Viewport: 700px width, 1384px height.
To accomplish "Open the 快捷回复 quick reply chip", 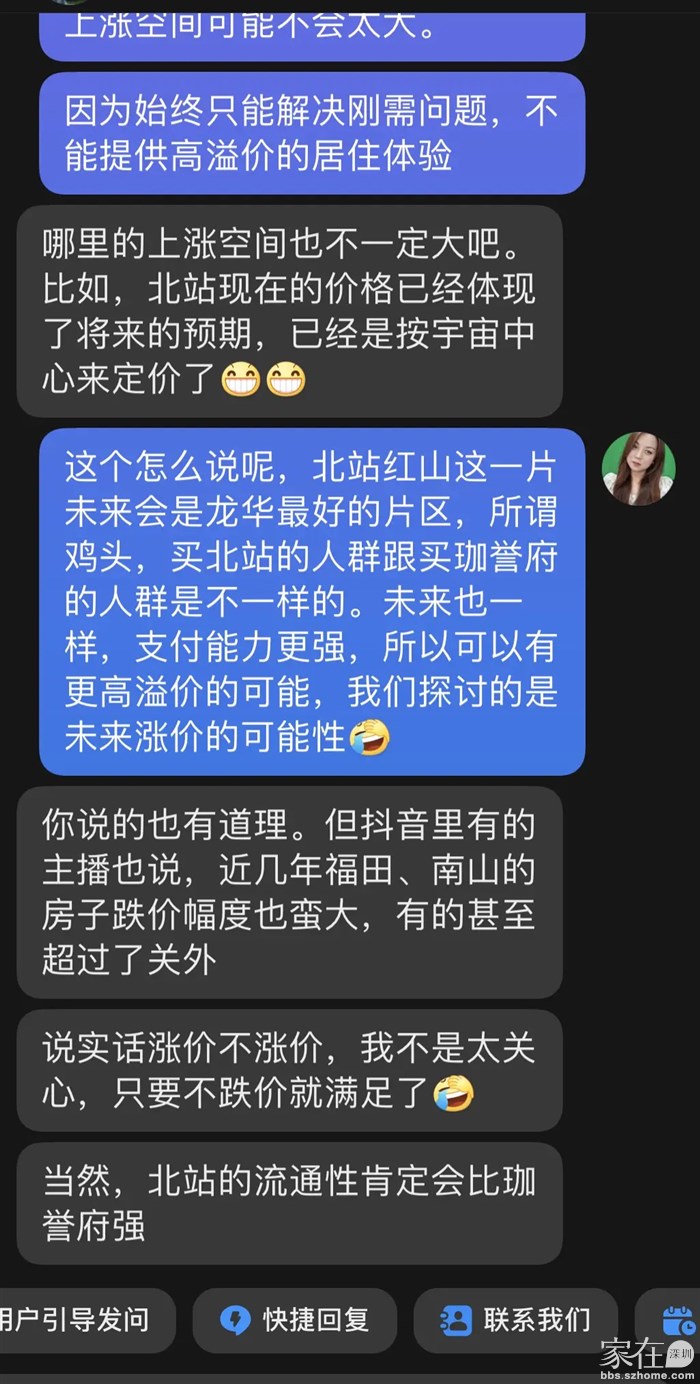I will (x=295, y=1319).
